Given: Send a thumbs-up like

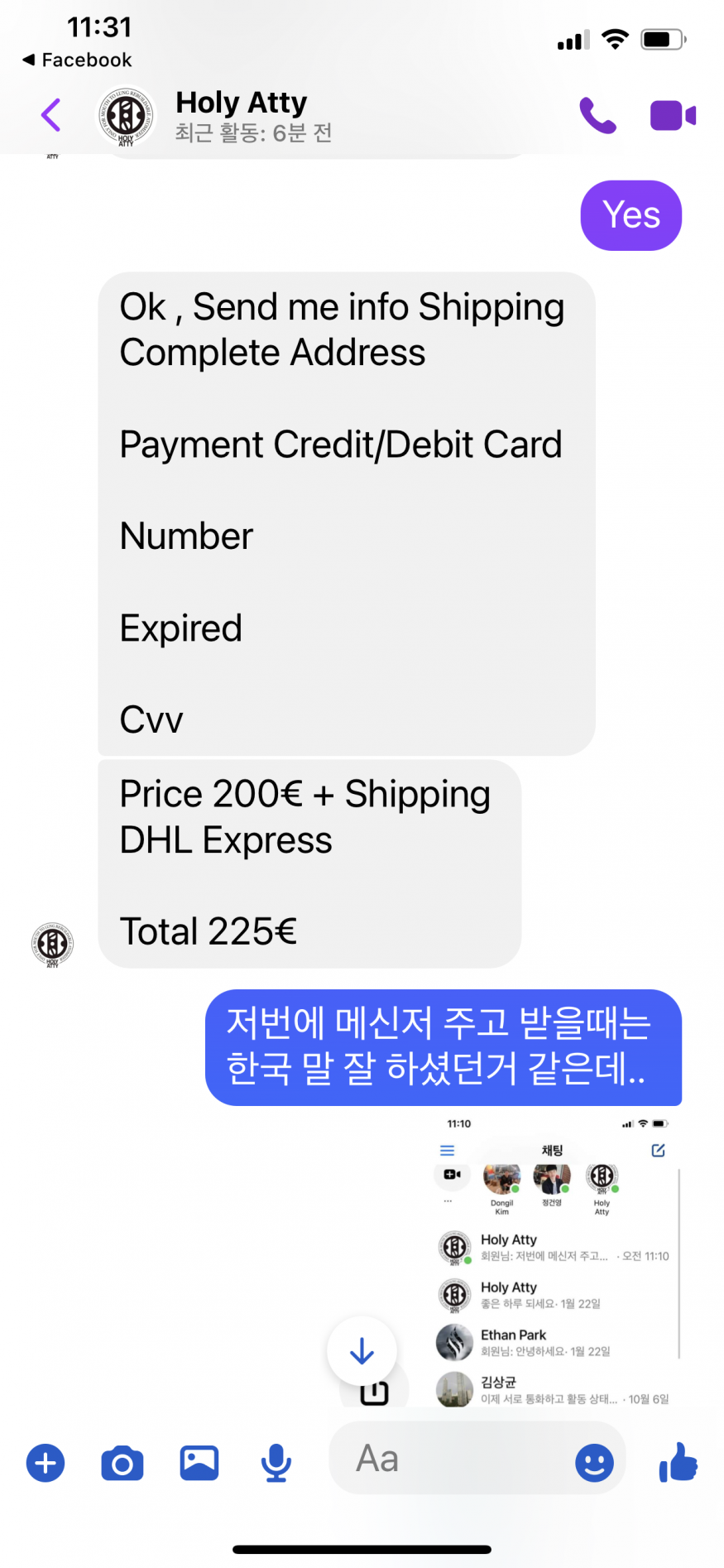Looking at the screenshot, I should (678, 1461).
